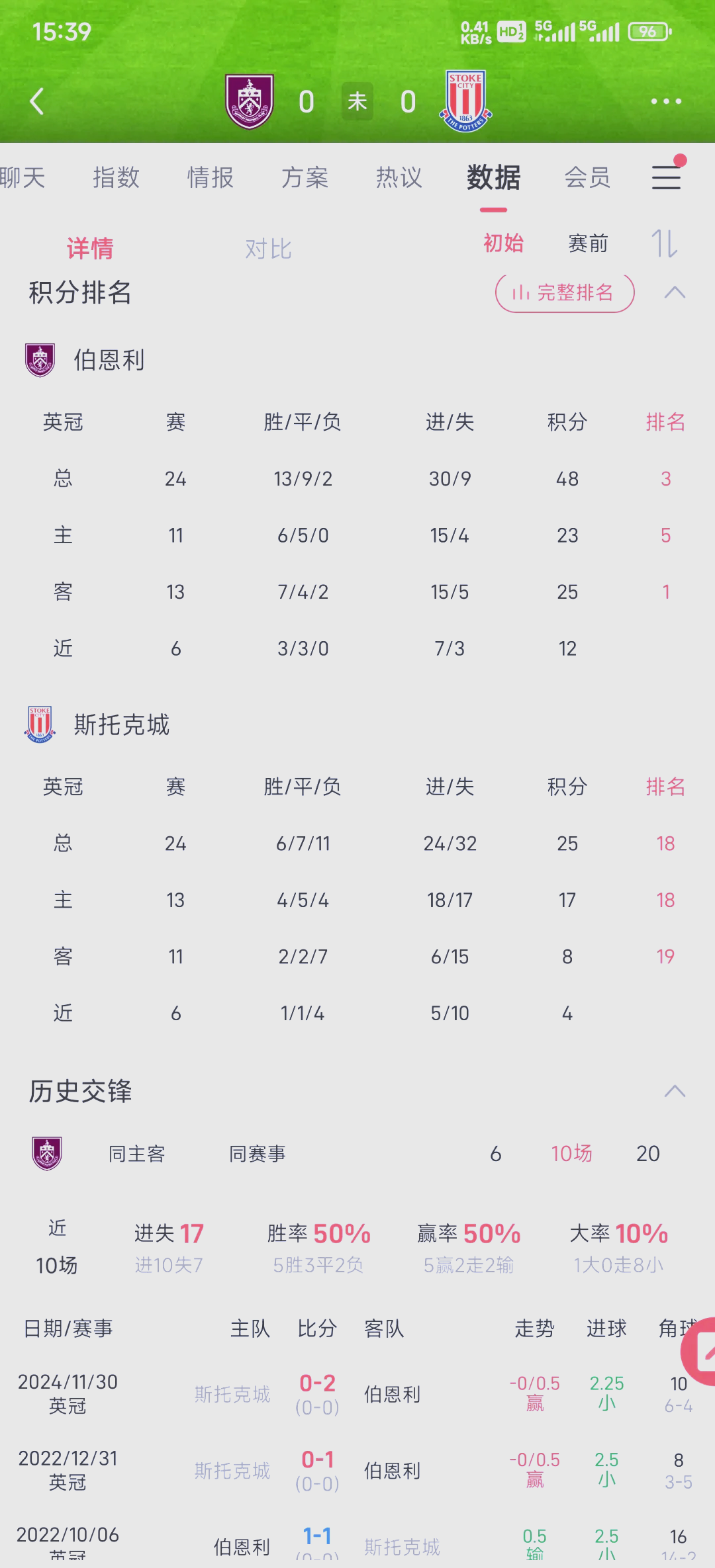
Task: Switch to the 指数 tab
Action: [x=117, y=177]
